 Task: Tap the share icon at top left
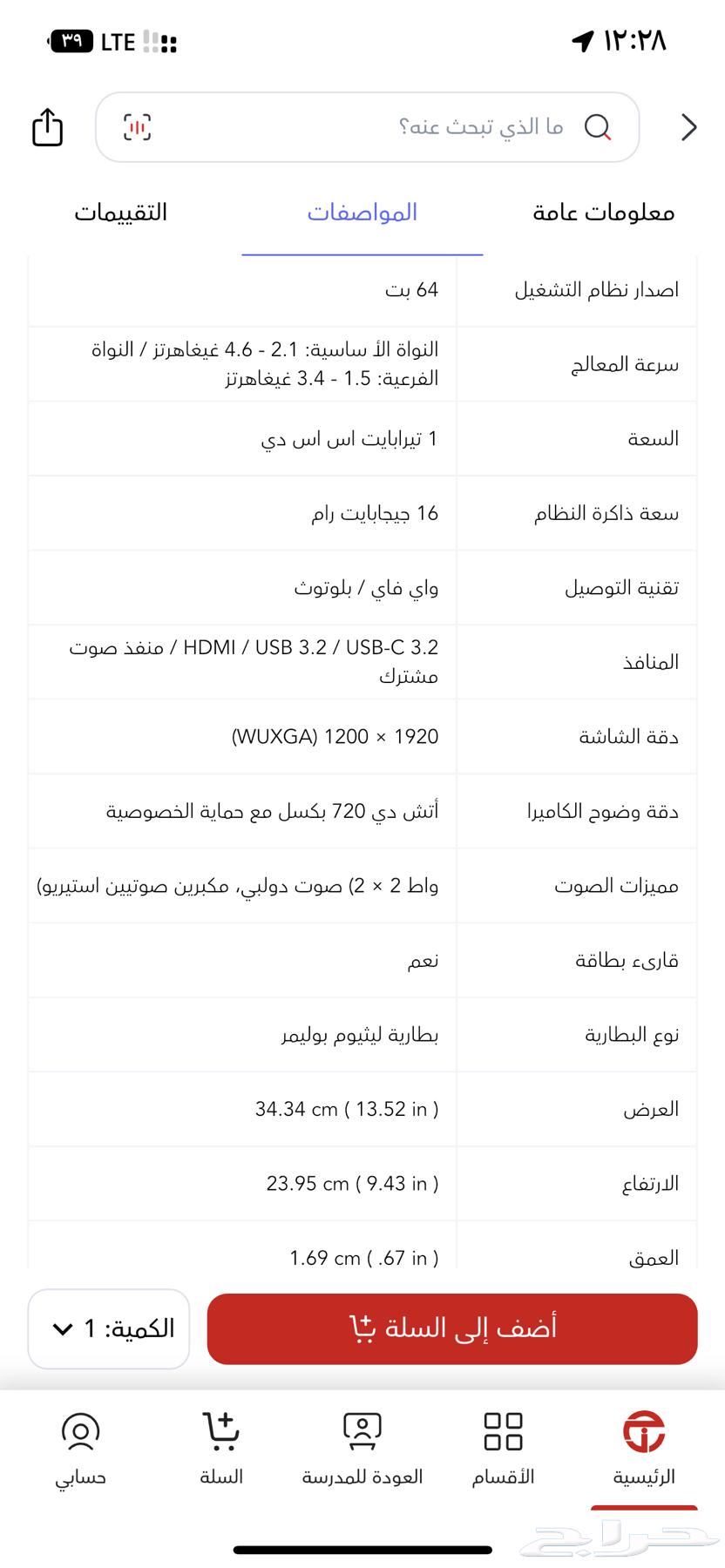(48, 127)
